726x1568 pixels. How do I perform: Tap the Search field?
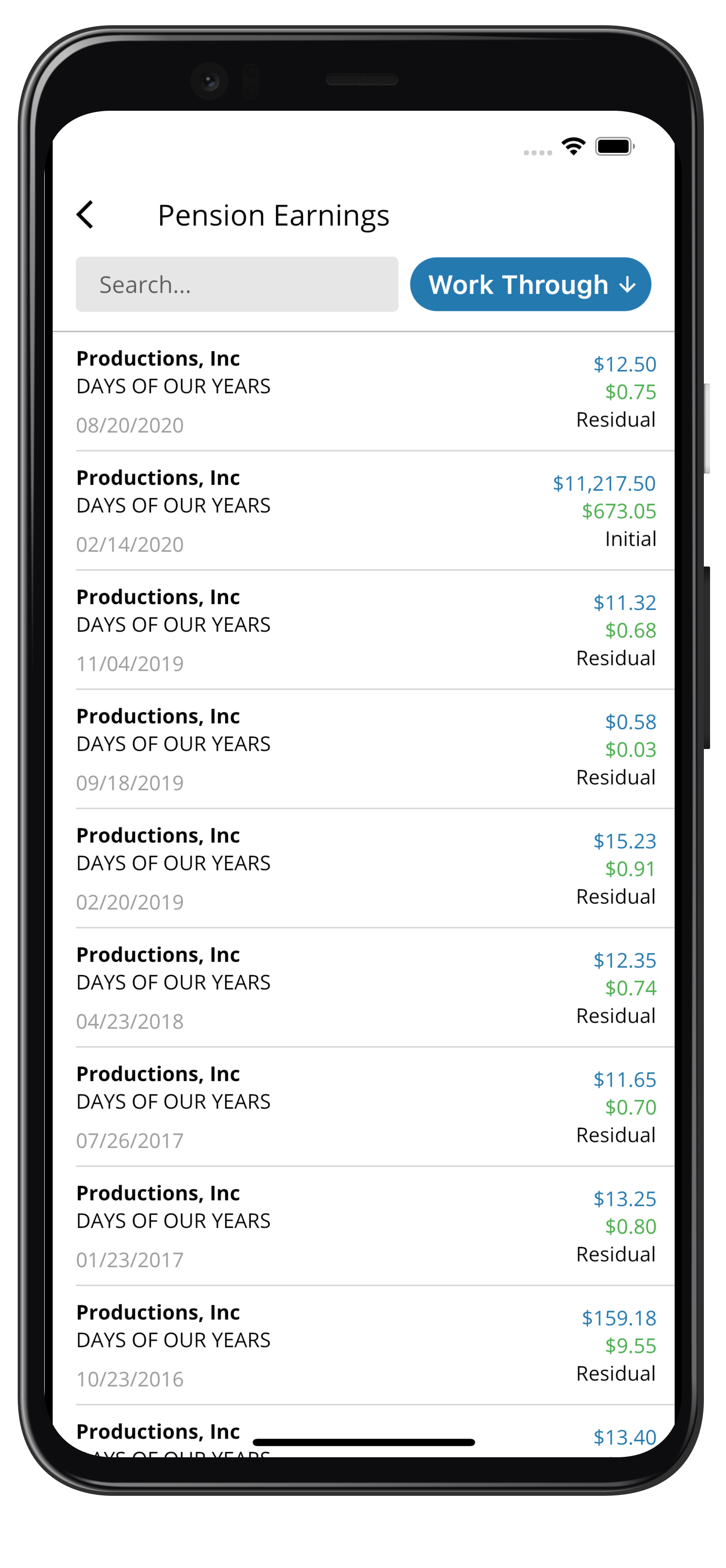[x=237, y=284]
